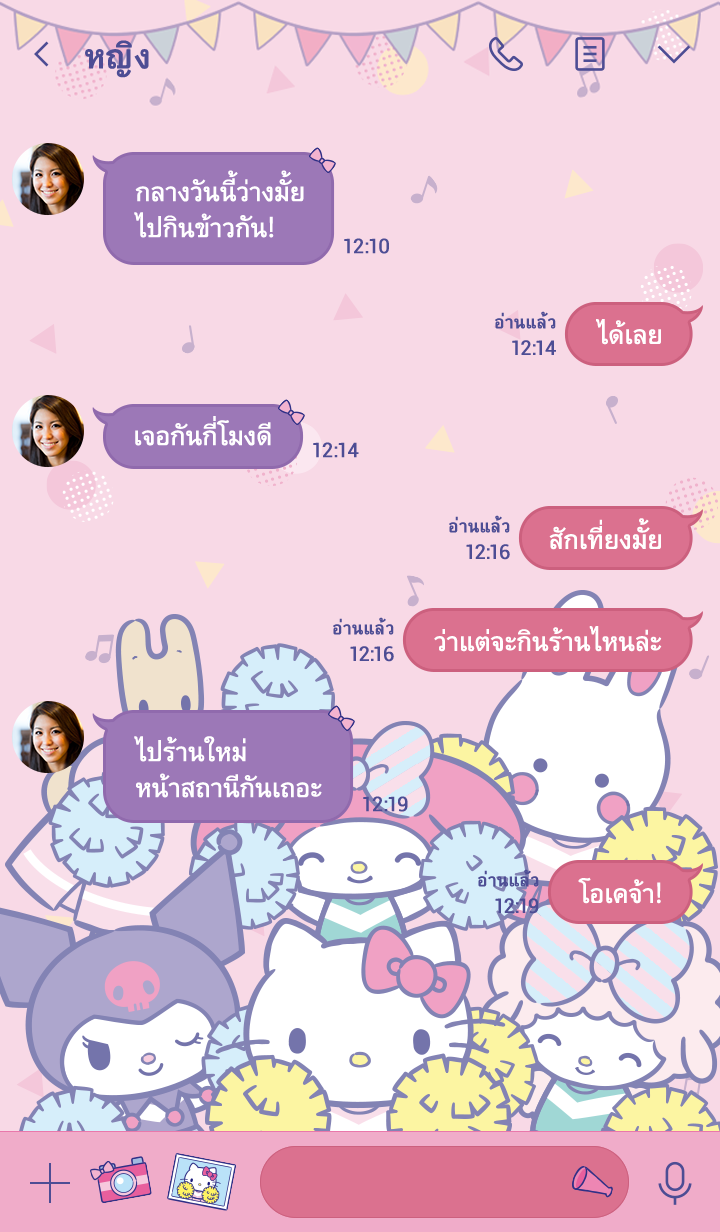Open หญิง's profile picture beside the 12:10 message
This screenshot has height=1232, width=720.
point(48,179)
